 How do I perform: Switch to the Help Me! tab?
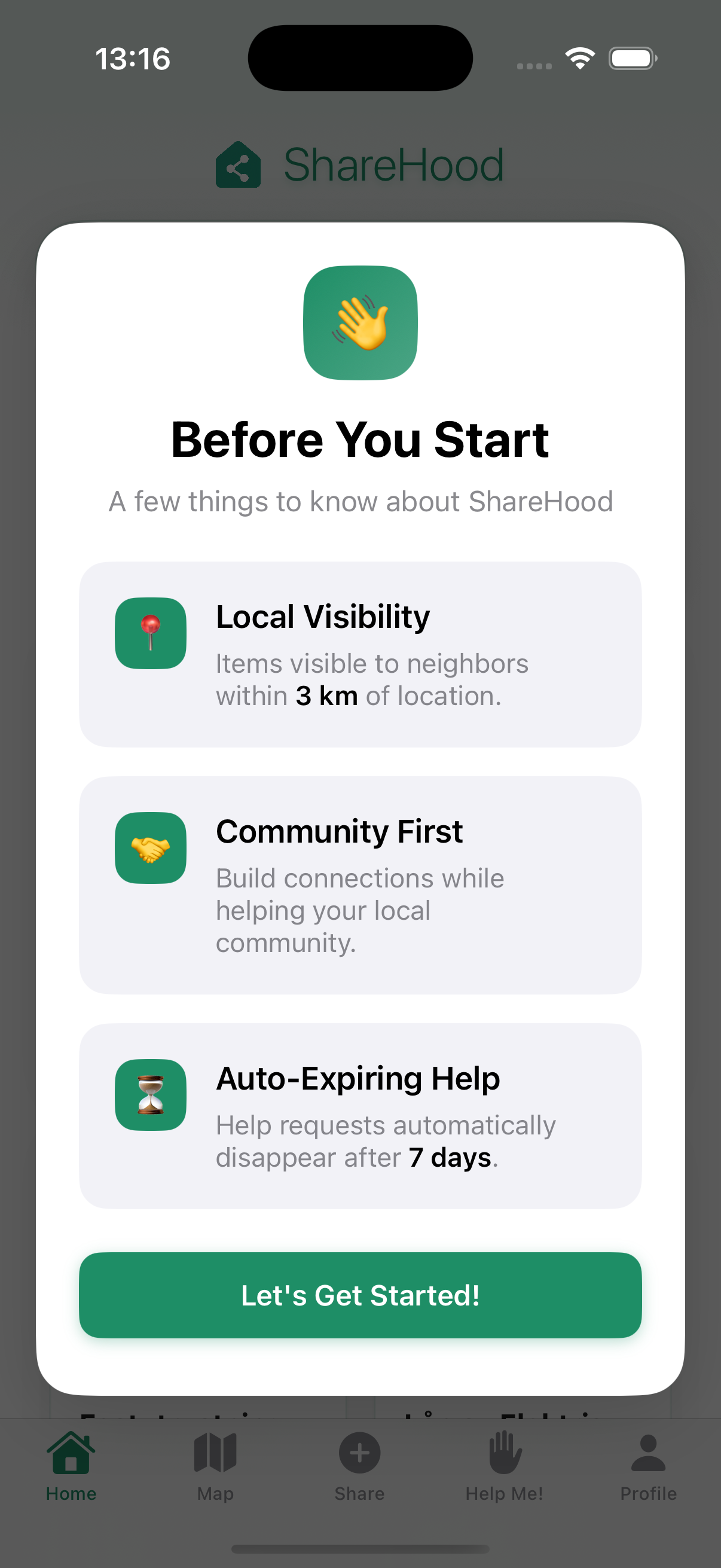[x=504, y=1467]
